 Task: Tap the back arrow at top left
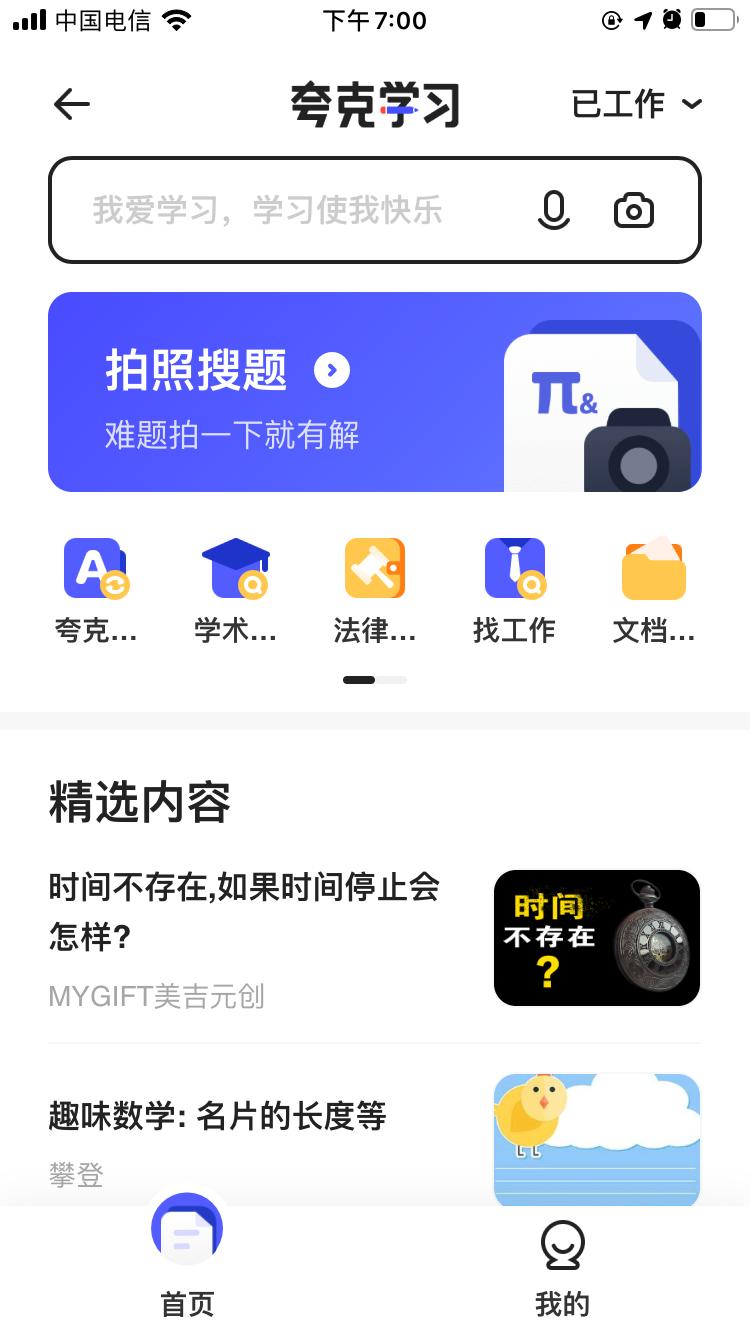coord(71,104)
